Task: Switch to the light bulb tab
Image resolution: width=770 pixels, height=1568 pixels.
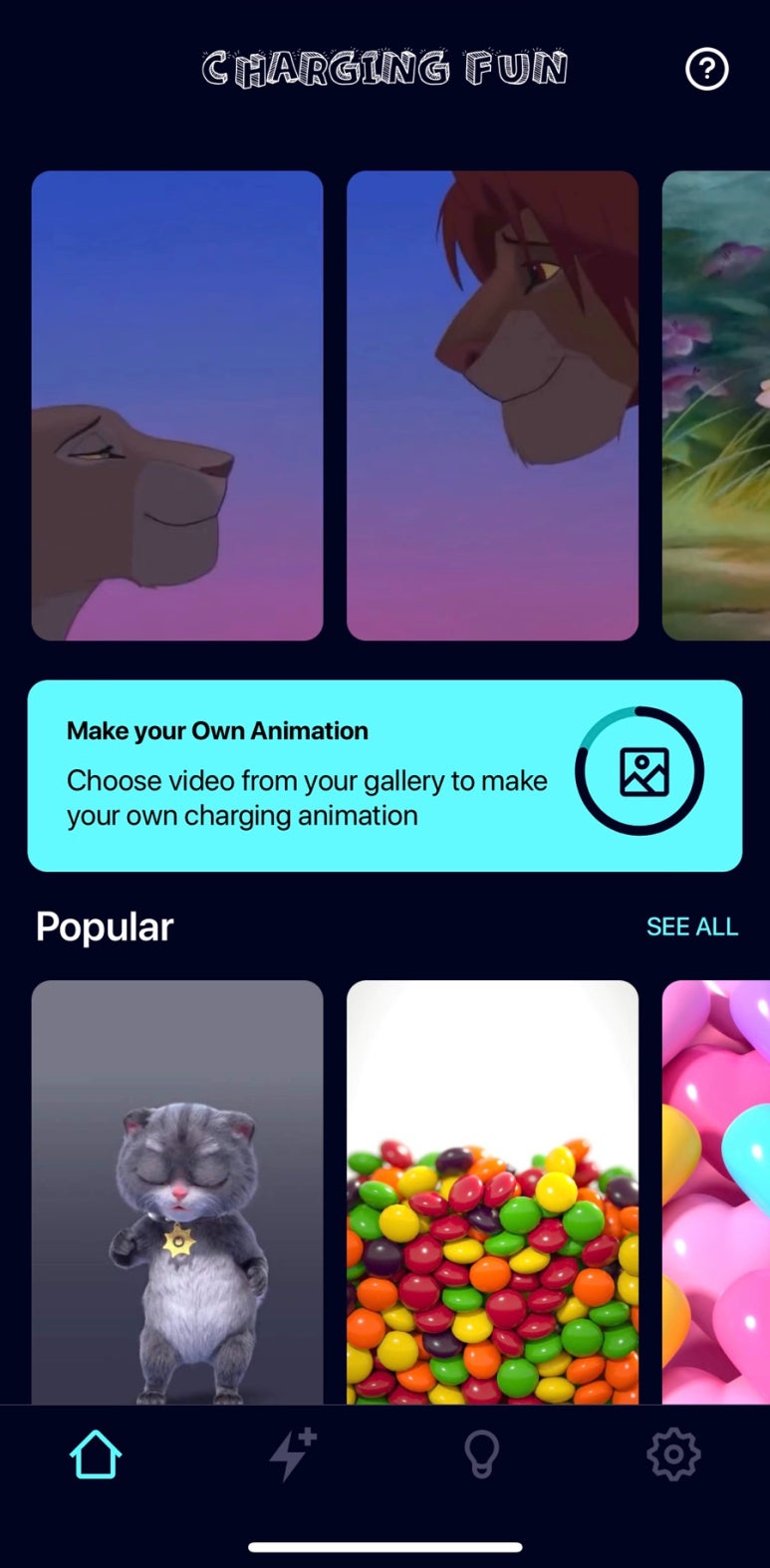Action: coord(482,1455)
